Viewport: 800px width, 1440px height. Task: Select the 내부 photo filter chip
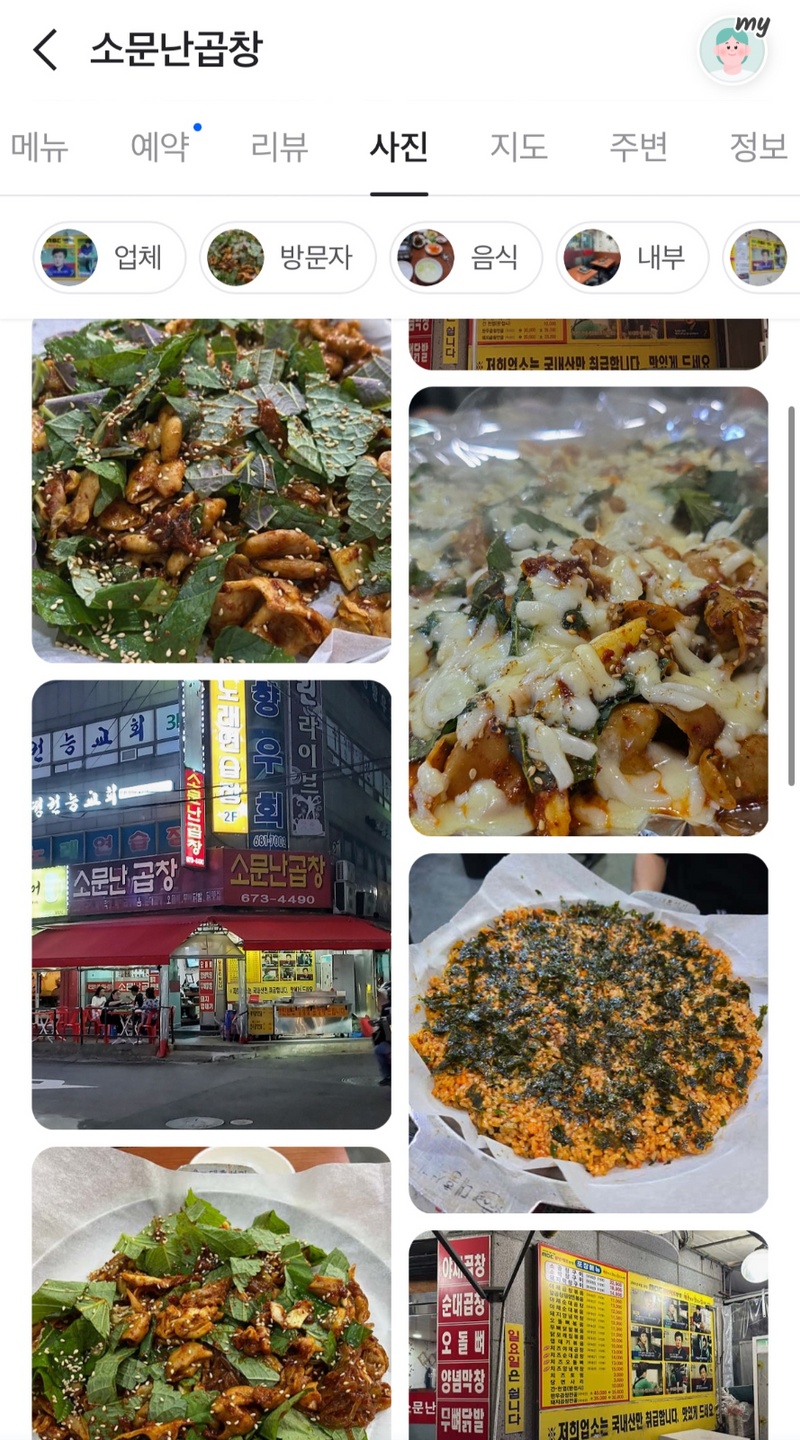633,258
